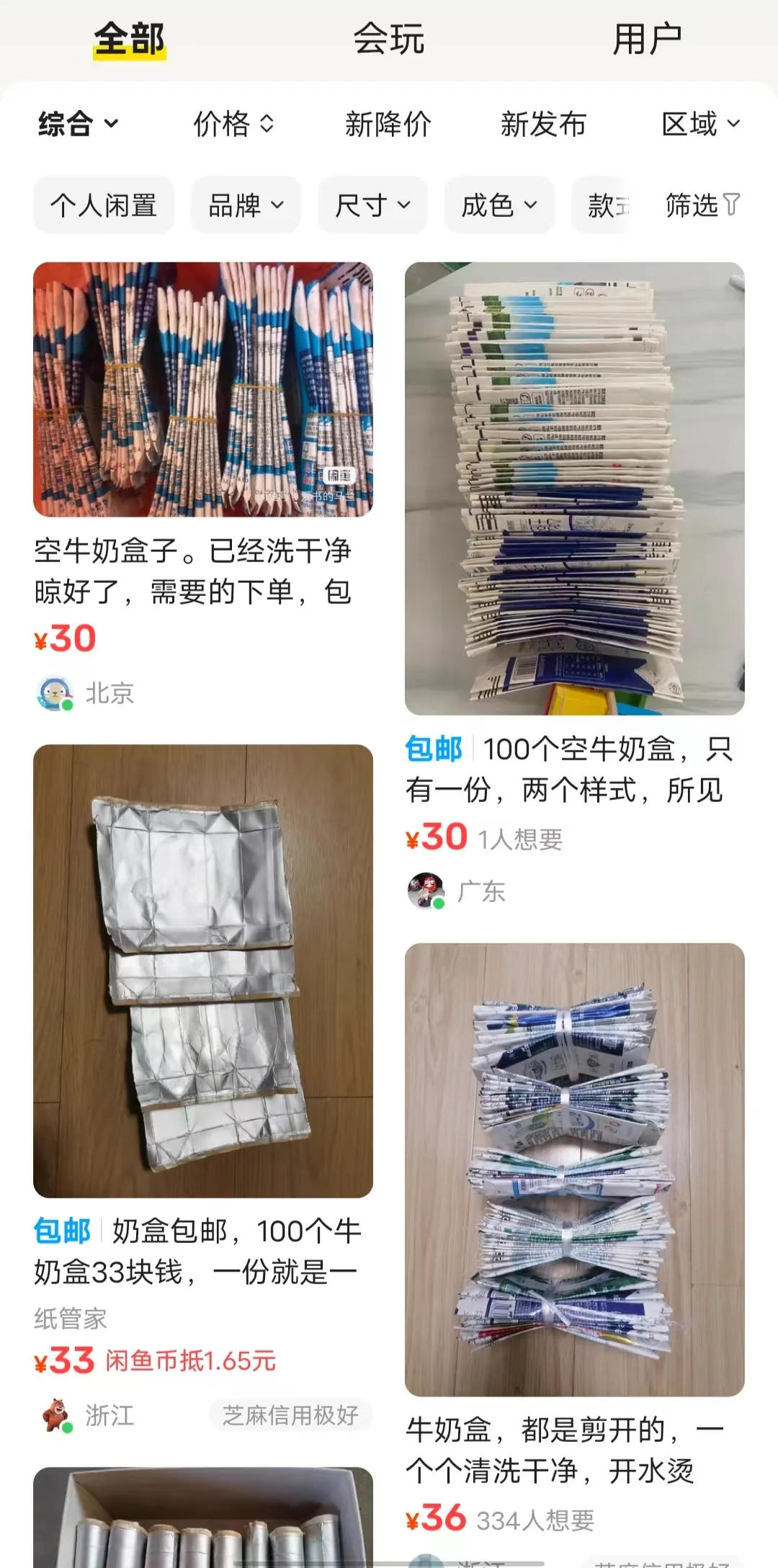The width and height of the screenshot is (778, 1568).
Task: Sort results by 价格
Action: 233,124
